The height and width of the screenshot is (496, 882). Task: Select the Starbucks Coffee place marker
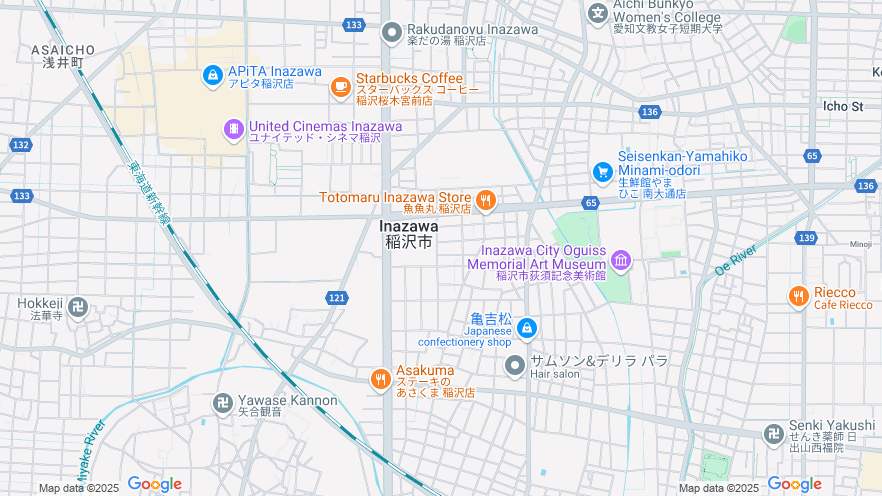(x=341, y=87)
